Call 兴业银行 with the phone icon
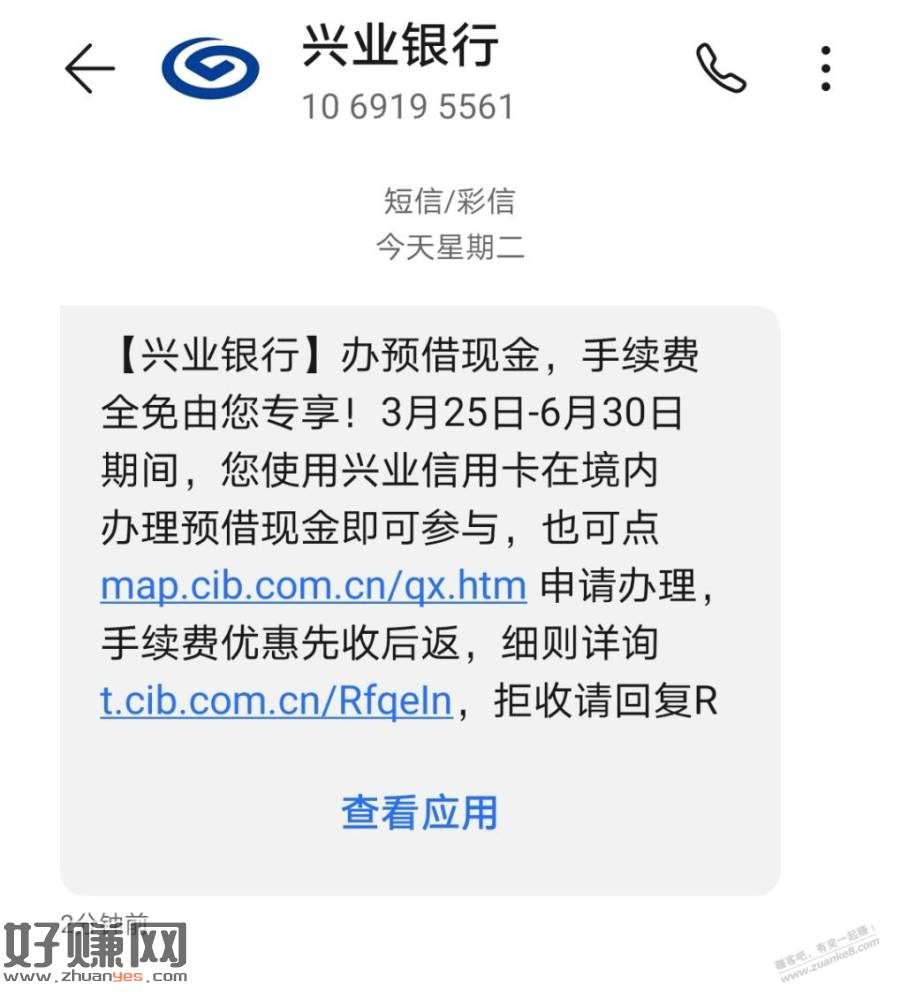 tap(720, 69)
